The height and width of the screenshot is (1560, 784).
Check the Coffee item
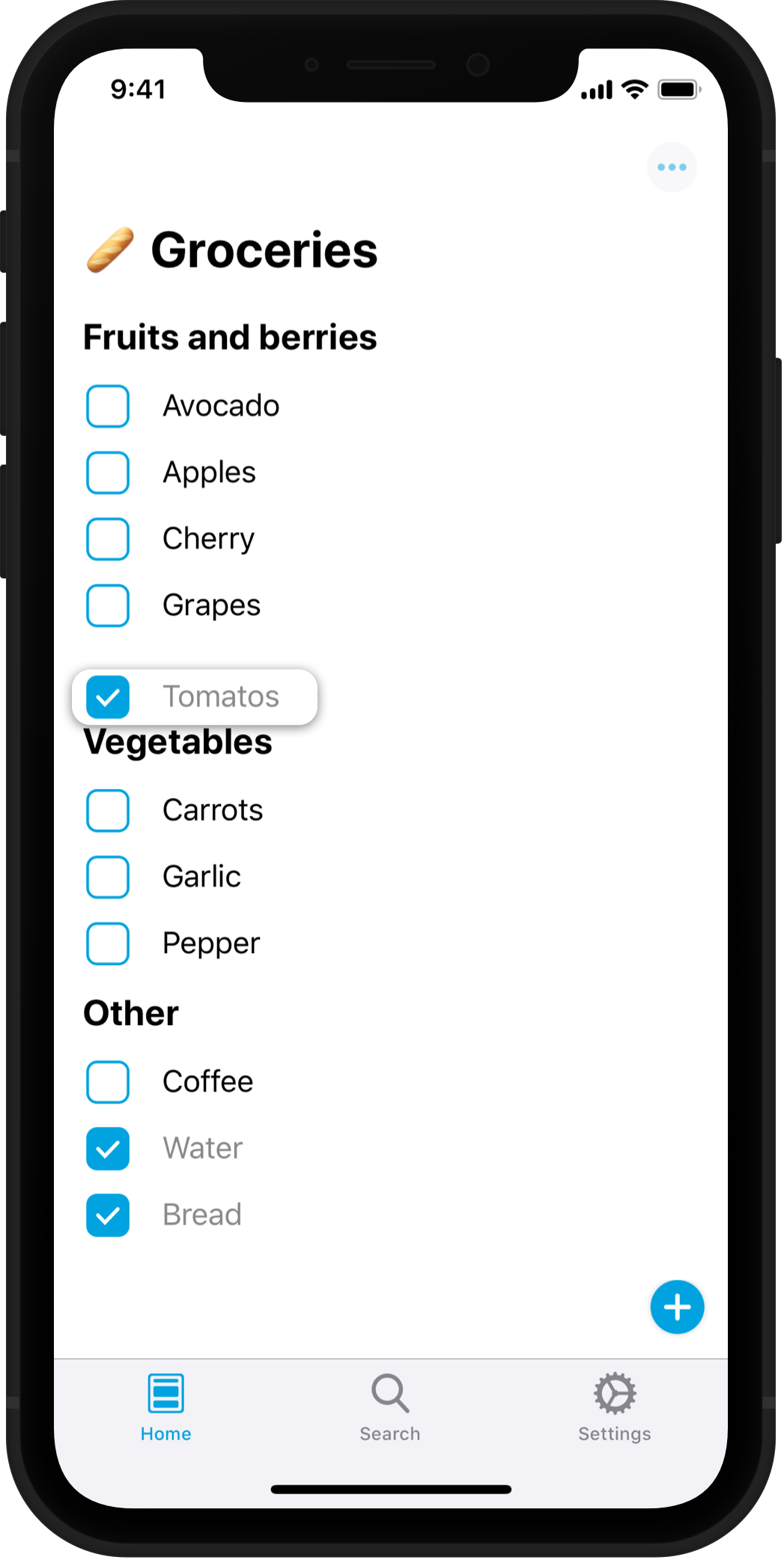tap(108, 1082)
